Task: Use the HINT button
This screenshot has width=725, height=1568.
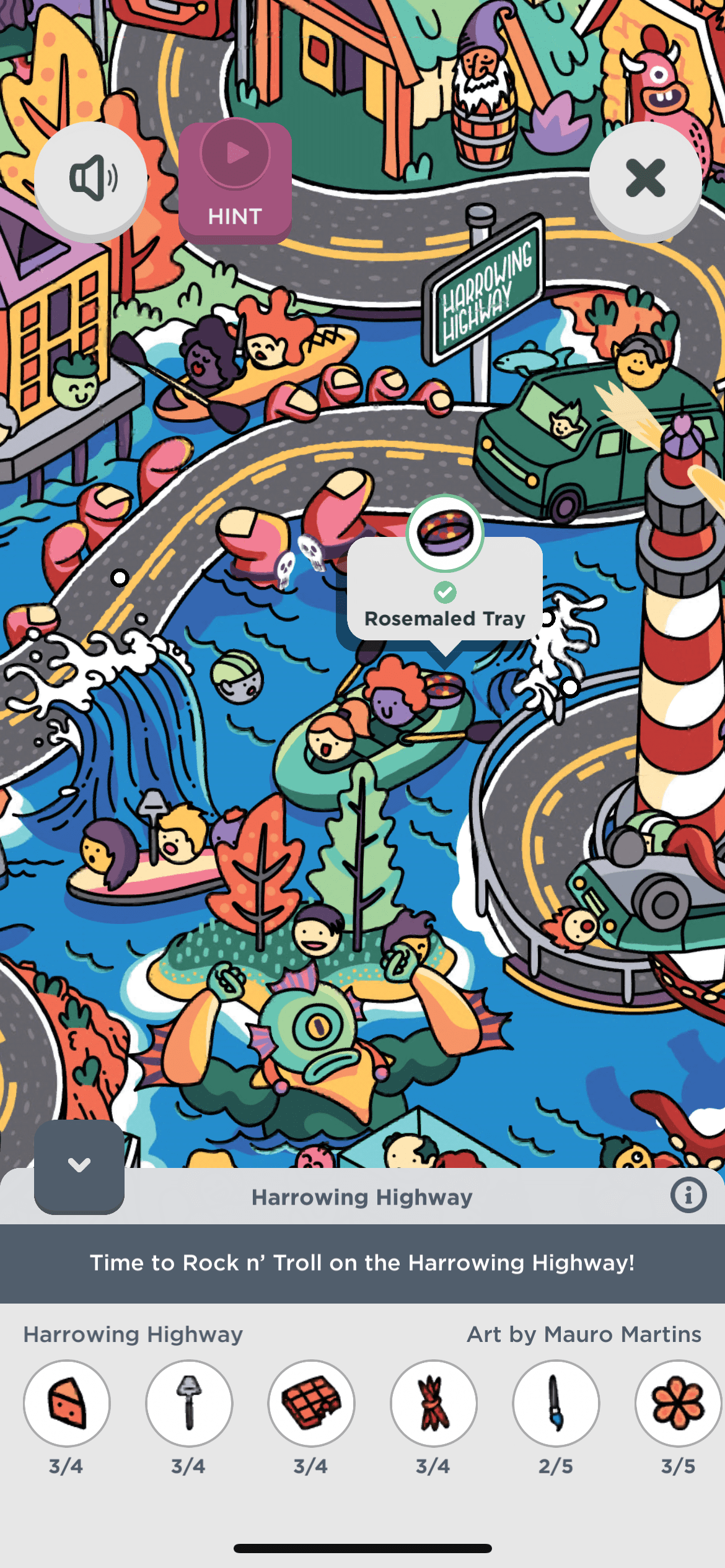Action: tap(235, 182)
